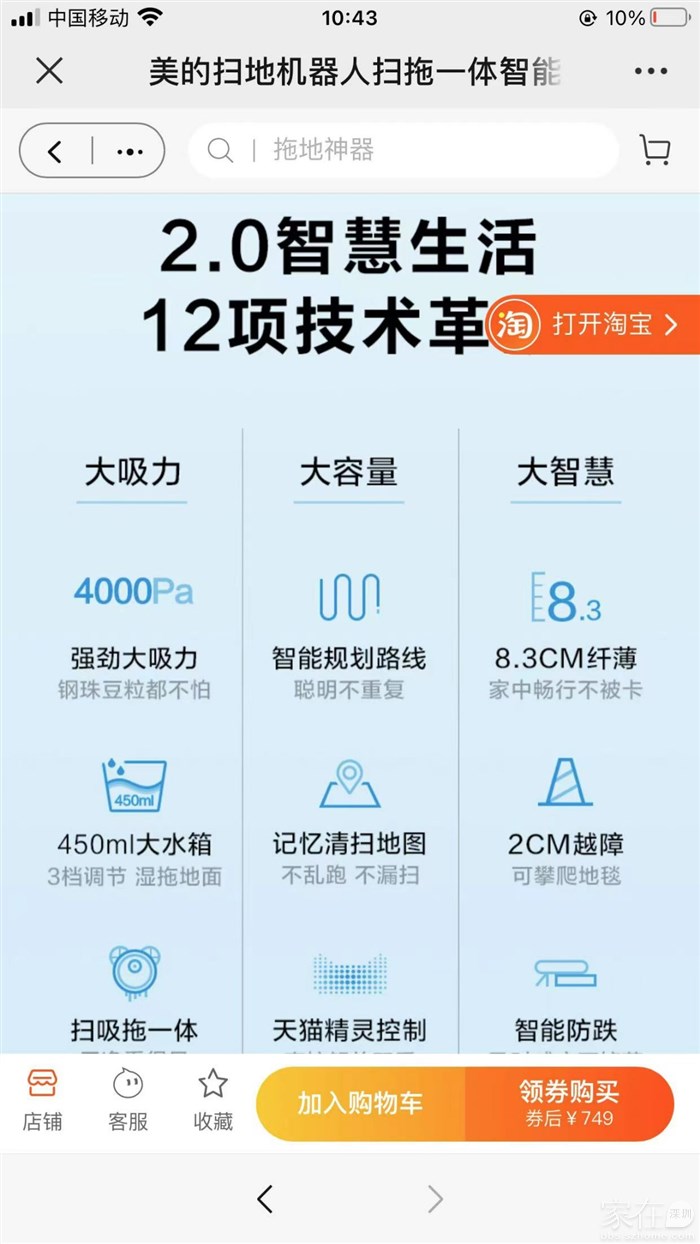Close the webview with the X icon
Screen dimensions: 700x1244
click(49, 71)
